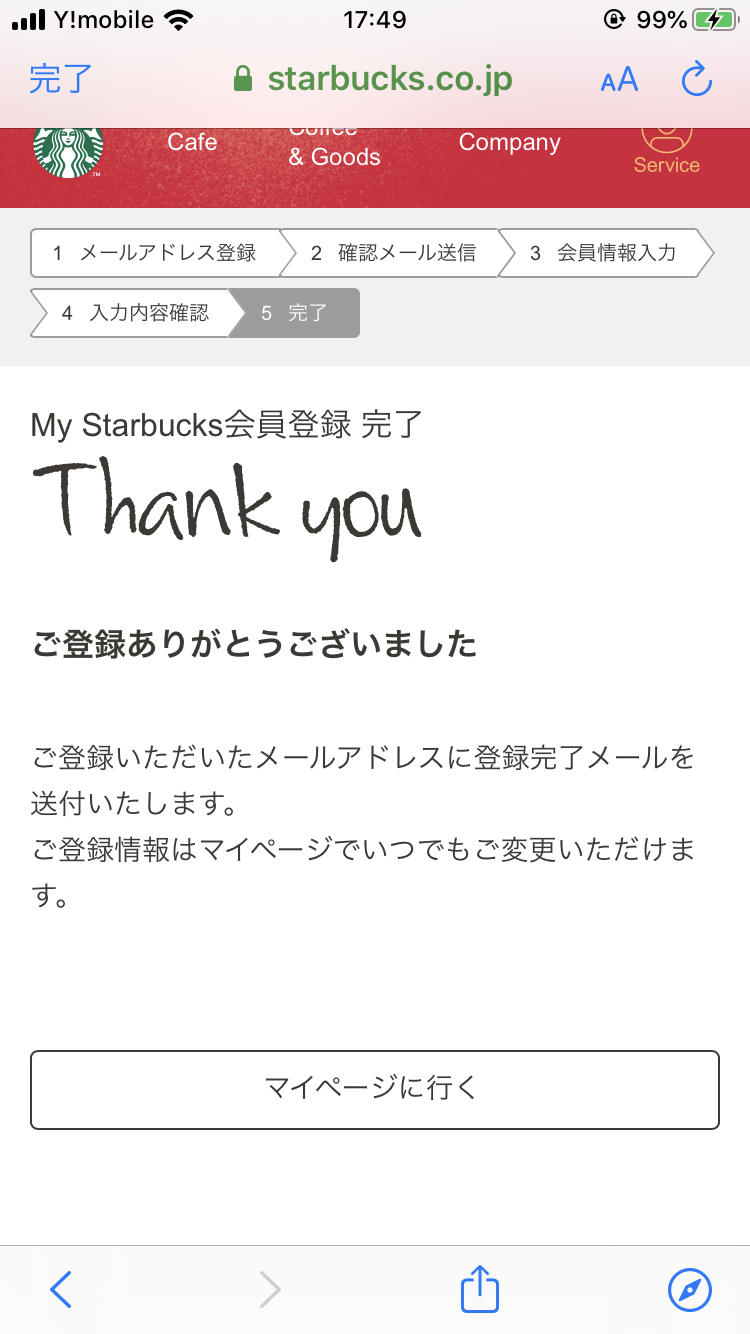Open the share sheet
The image size is (750, 1334).
click(479, 1289)
